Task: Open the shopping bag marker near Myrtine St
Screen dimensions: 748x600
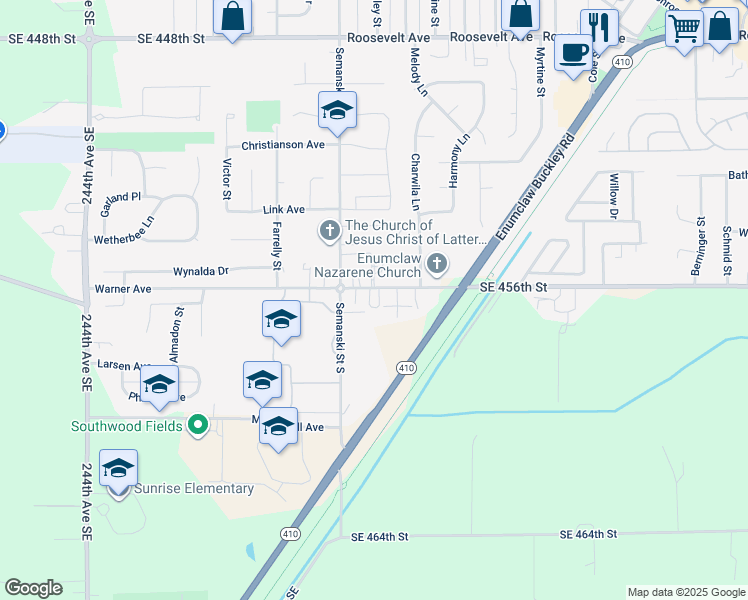Action: 520,16
